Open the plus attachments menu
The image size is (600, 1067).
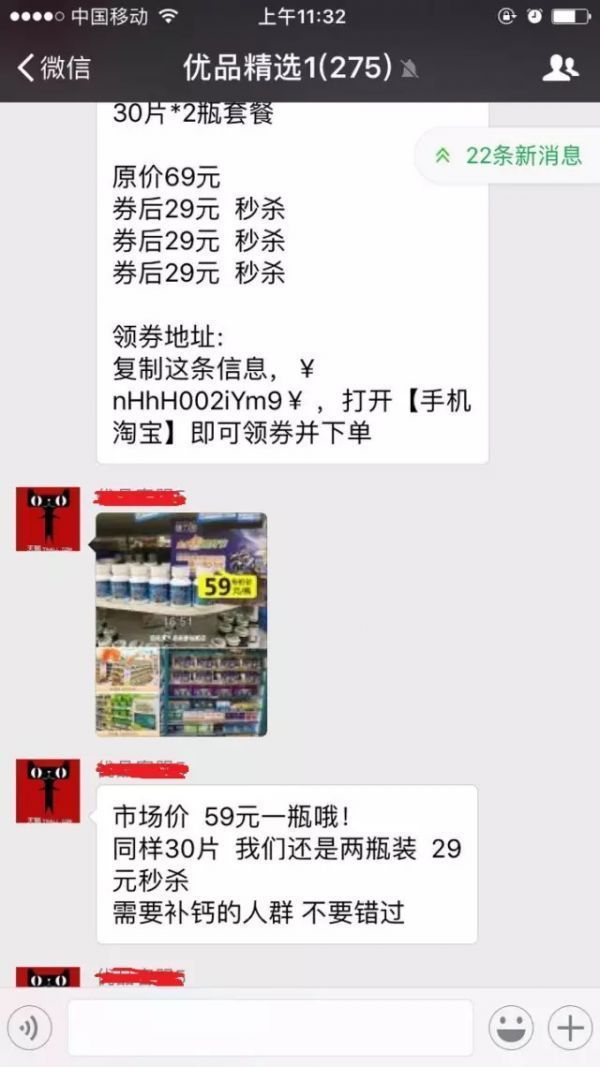click(x=570, y=1027)
